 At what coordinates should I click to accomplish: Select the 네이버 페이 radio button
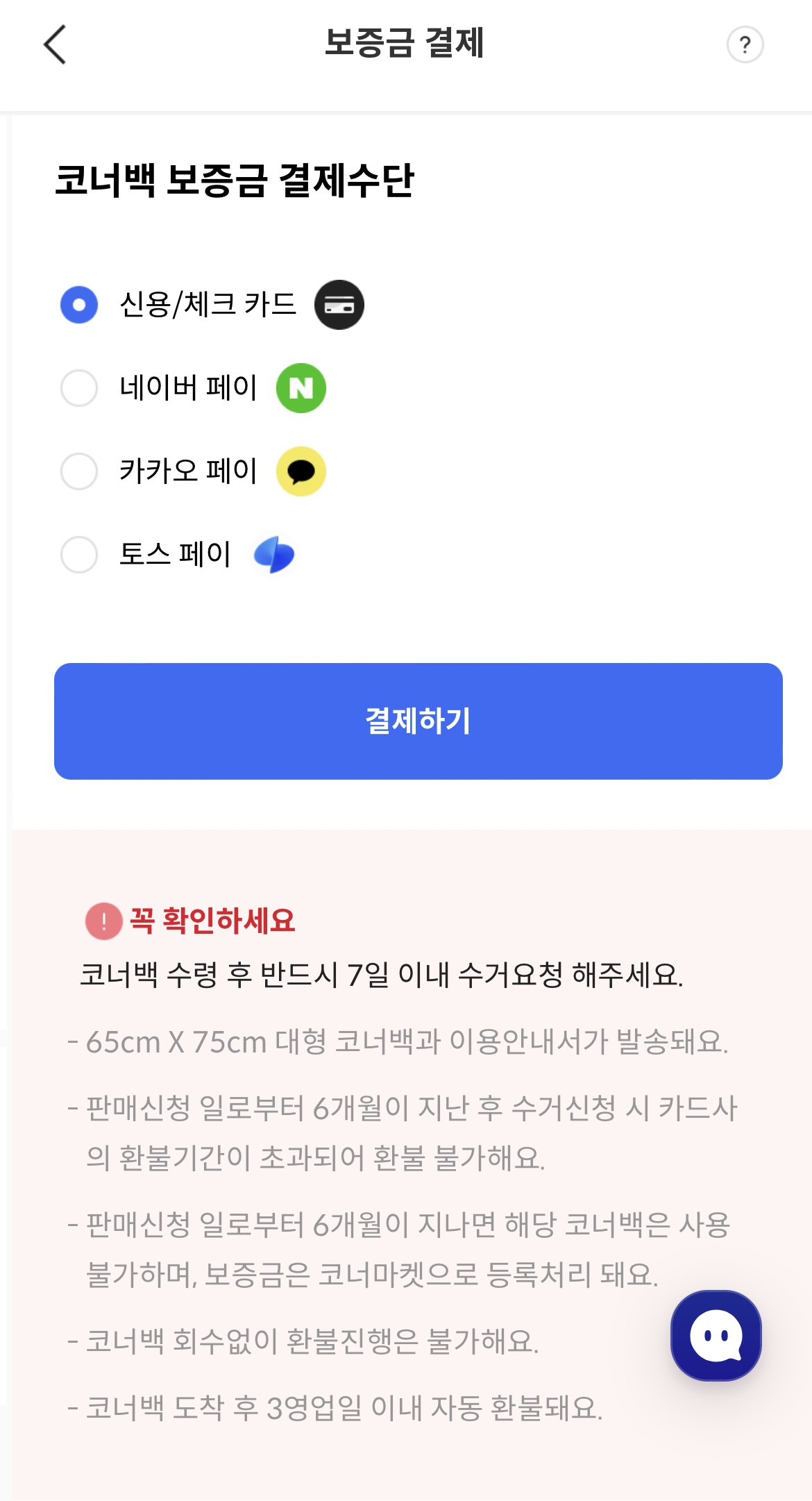(x=79, y=388)
